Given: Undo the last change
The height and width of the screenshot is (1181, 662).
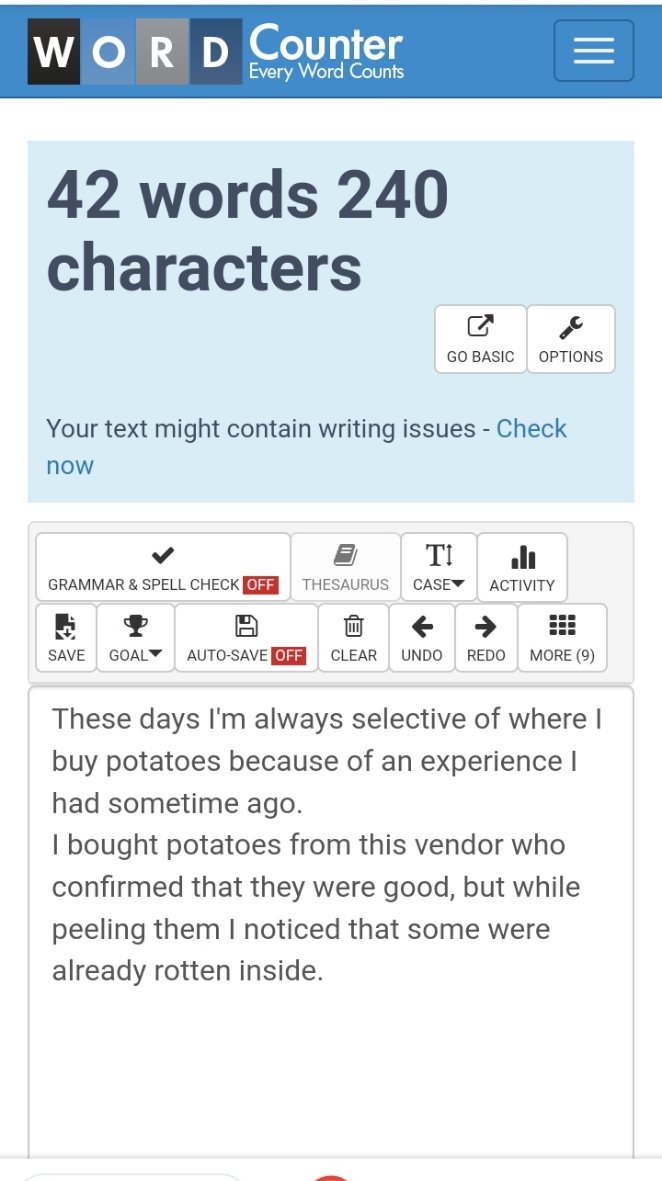Looking at the screenshot, I should point(422,637).
